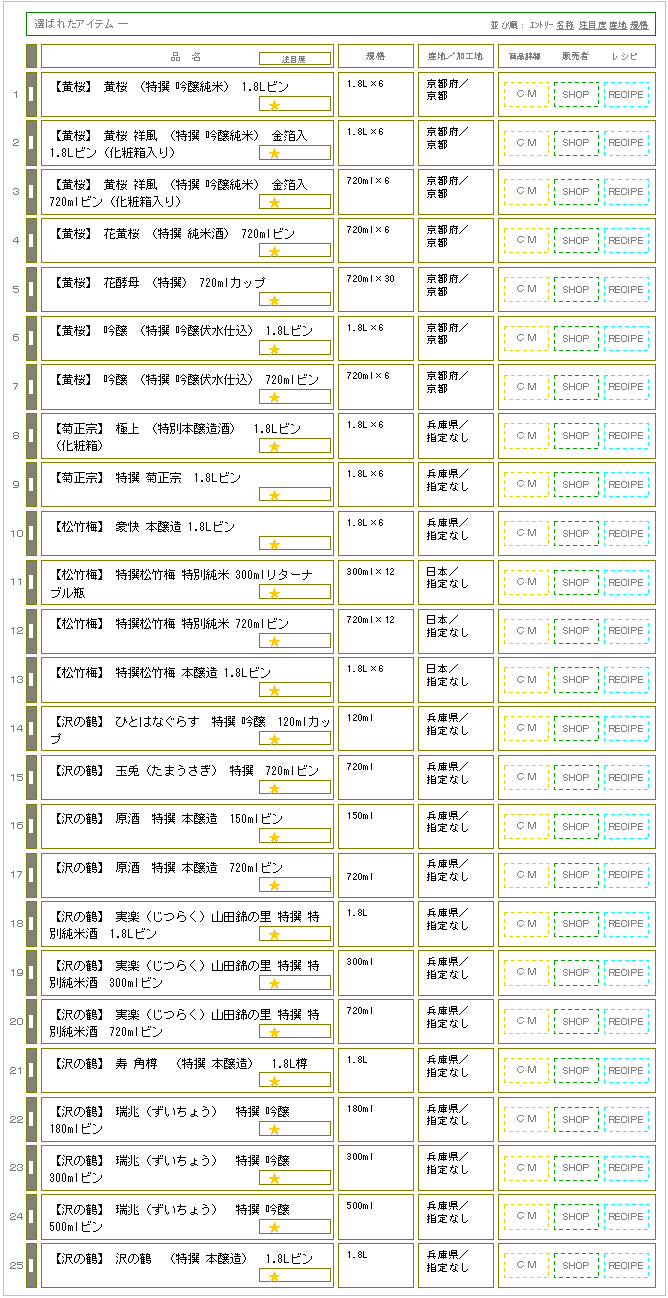Open SHOP for 沢の鶴 原酒 150mlビン
This screenshot has height=1298, width=668.
[x=576, y=826]
